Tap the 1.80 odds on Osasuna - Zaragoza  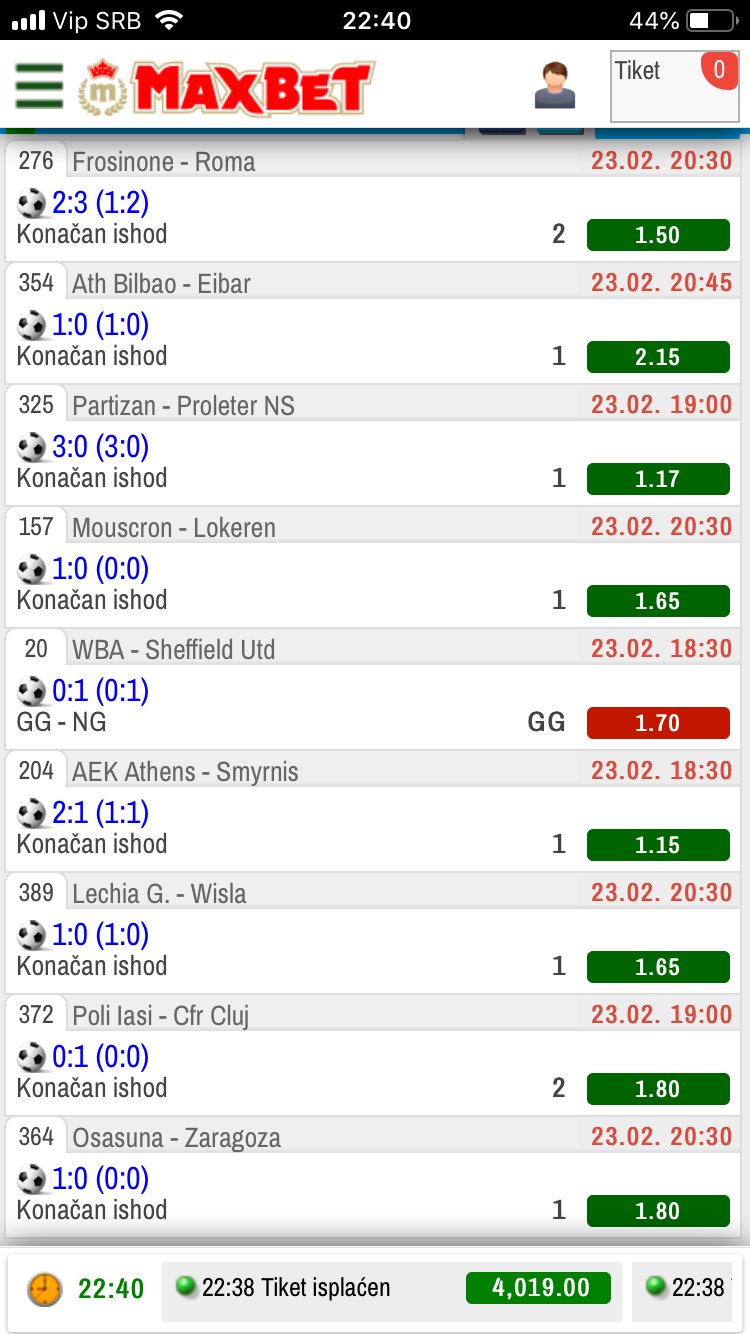pos(658,1211)
